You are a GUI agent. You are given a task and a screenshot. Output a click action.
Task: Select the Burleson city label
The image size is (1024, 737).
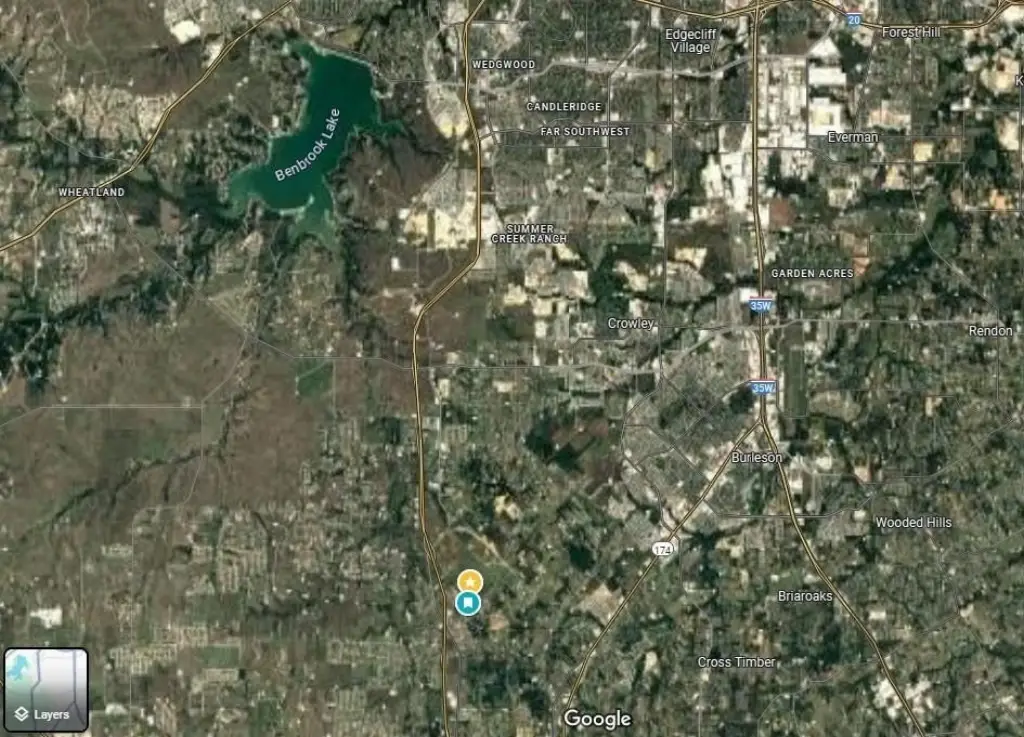click(x=758, y=457)
